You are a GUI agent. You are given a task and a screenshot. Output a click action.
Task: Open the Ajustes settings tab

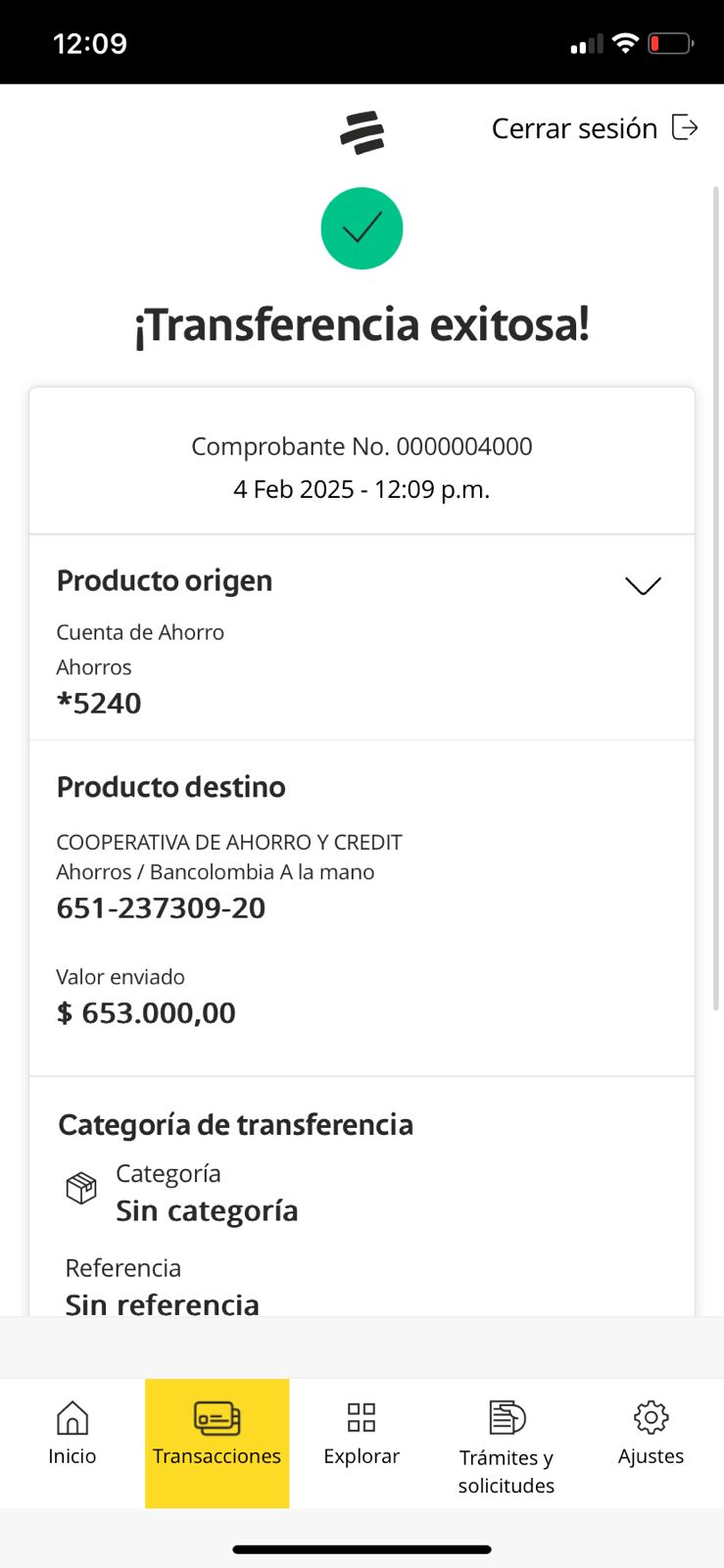point(651,1433)
